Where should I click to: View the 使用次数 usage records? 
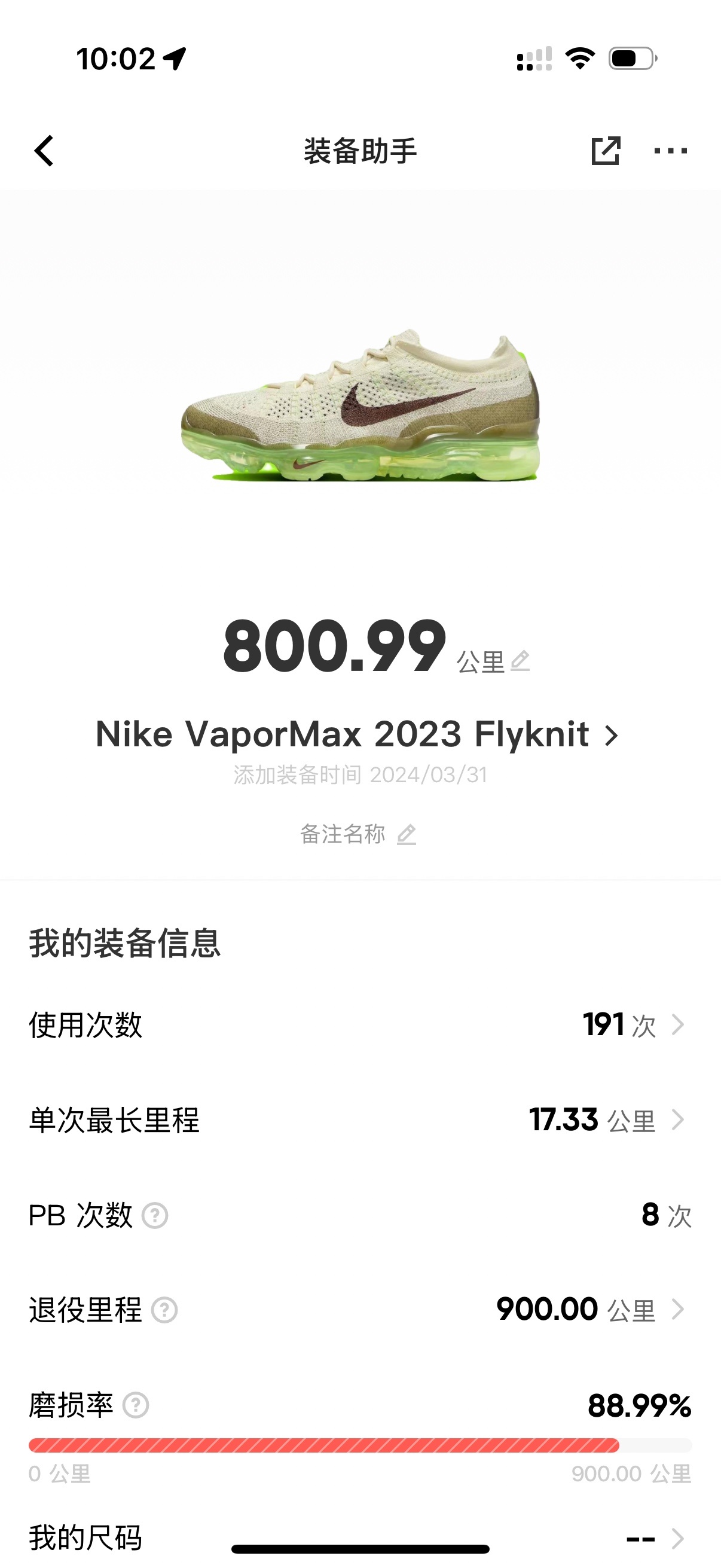tap(633, 1025)
